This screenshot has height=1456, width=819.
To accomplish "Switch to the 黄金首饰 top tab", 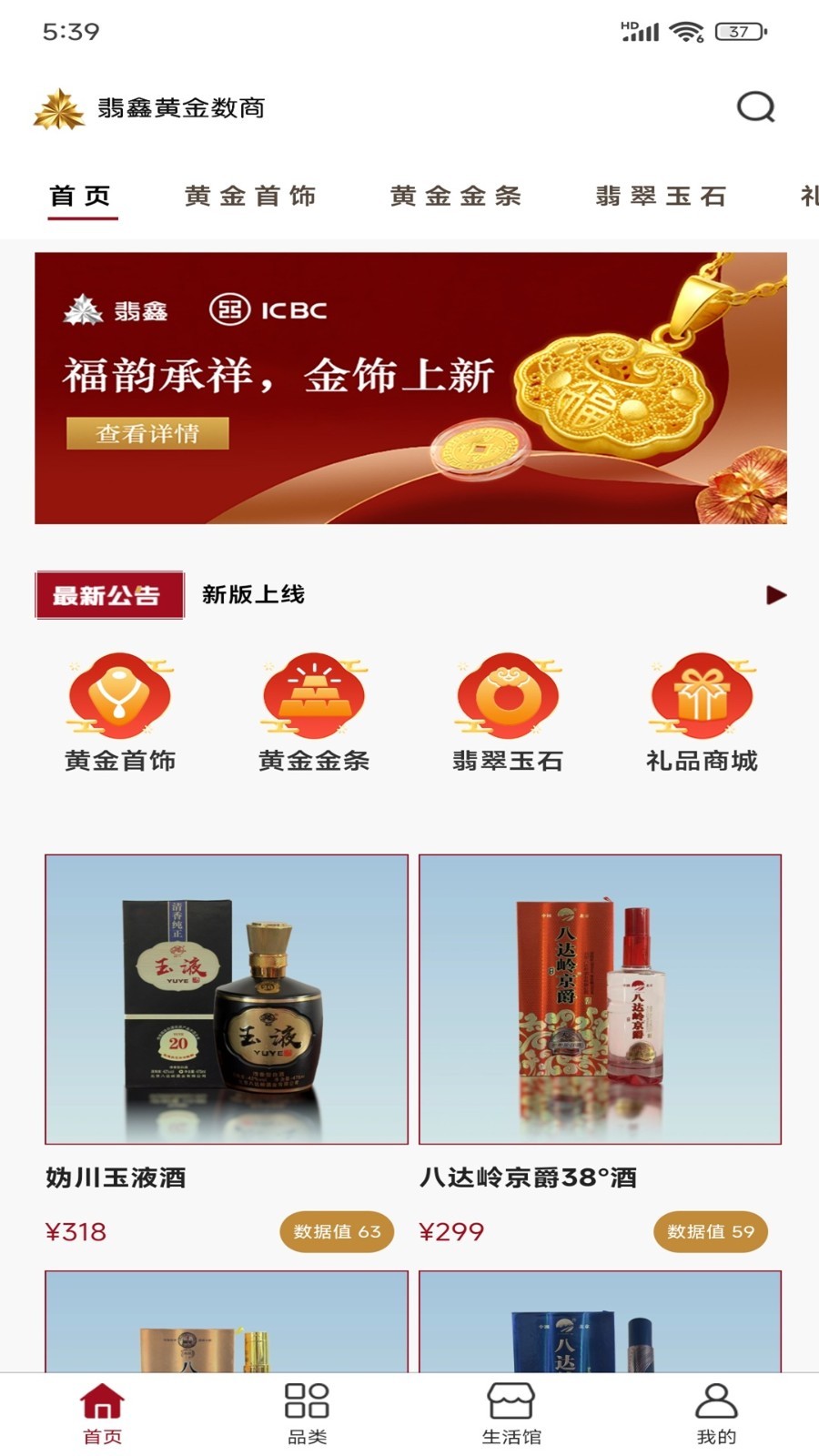I will tap(250, 196).
